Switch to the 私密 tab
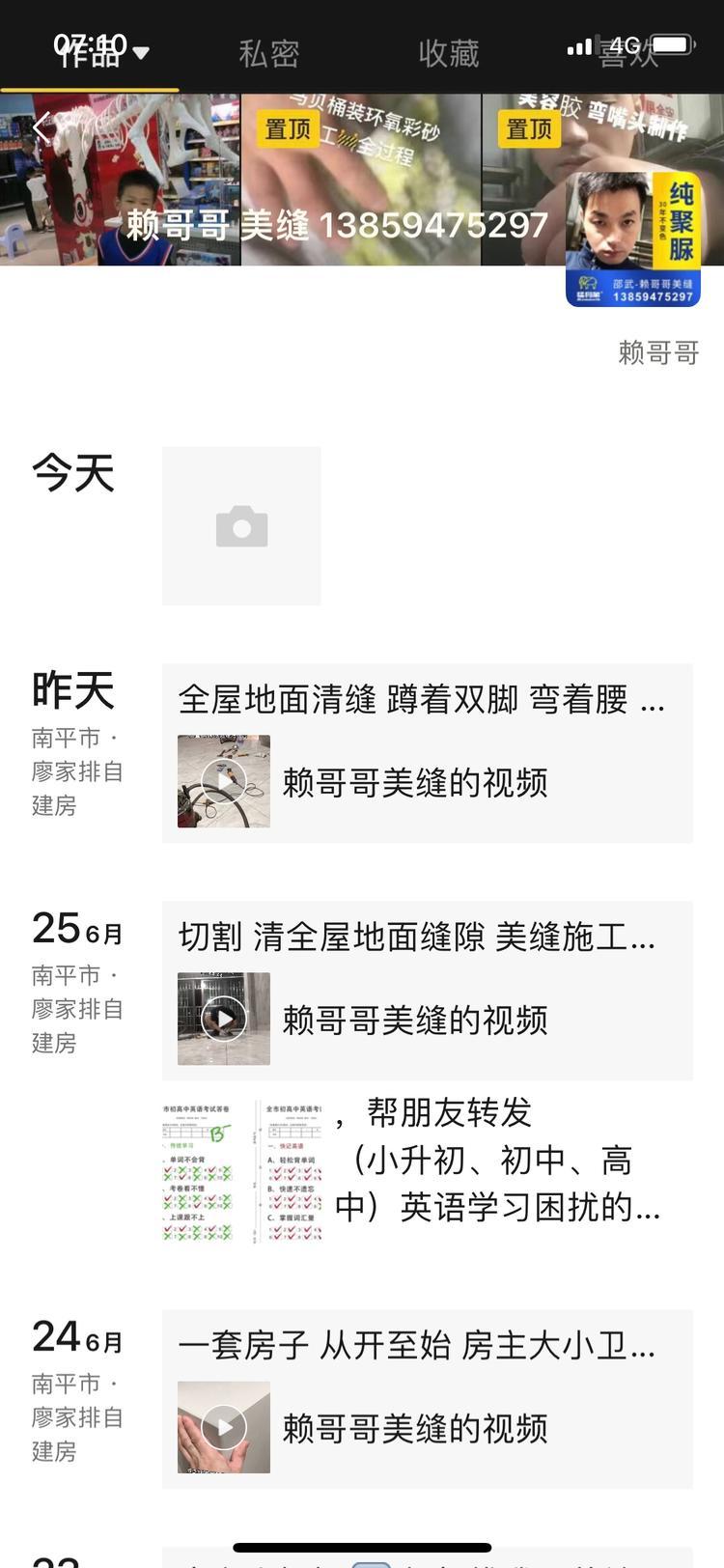Viewport: 724px width, 1568px height. [x=269, y=53]
